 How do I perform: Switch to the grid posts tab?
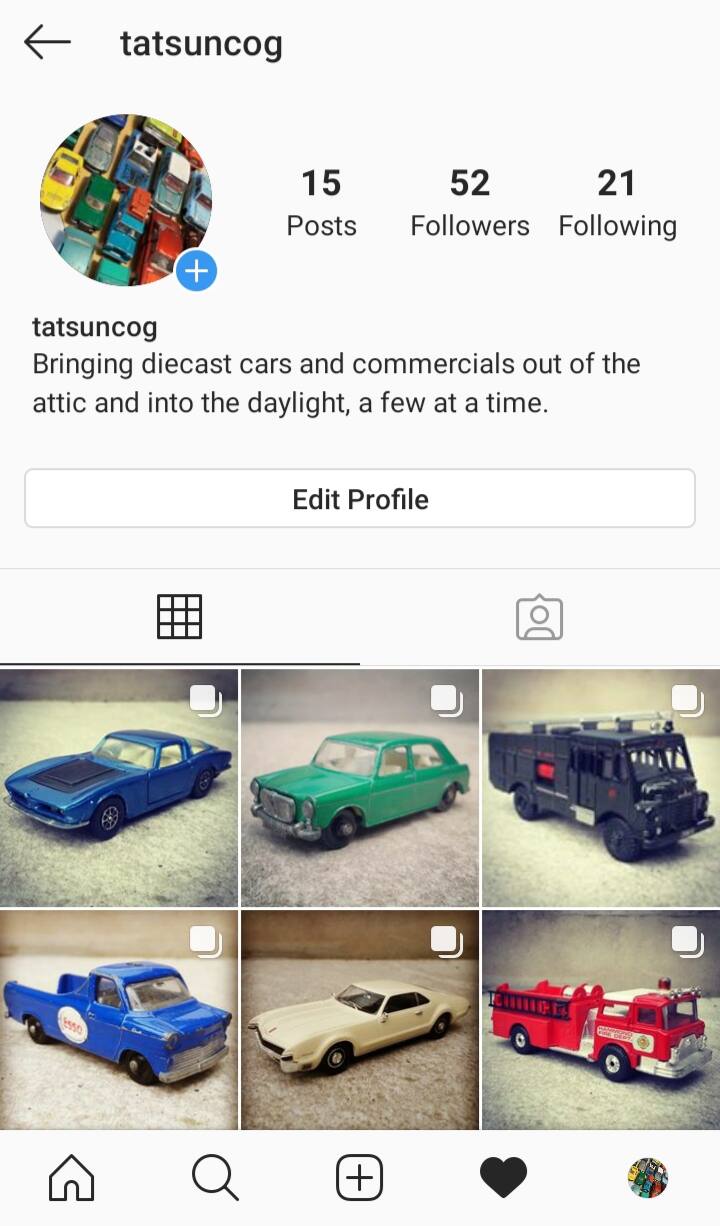[180, 616]
